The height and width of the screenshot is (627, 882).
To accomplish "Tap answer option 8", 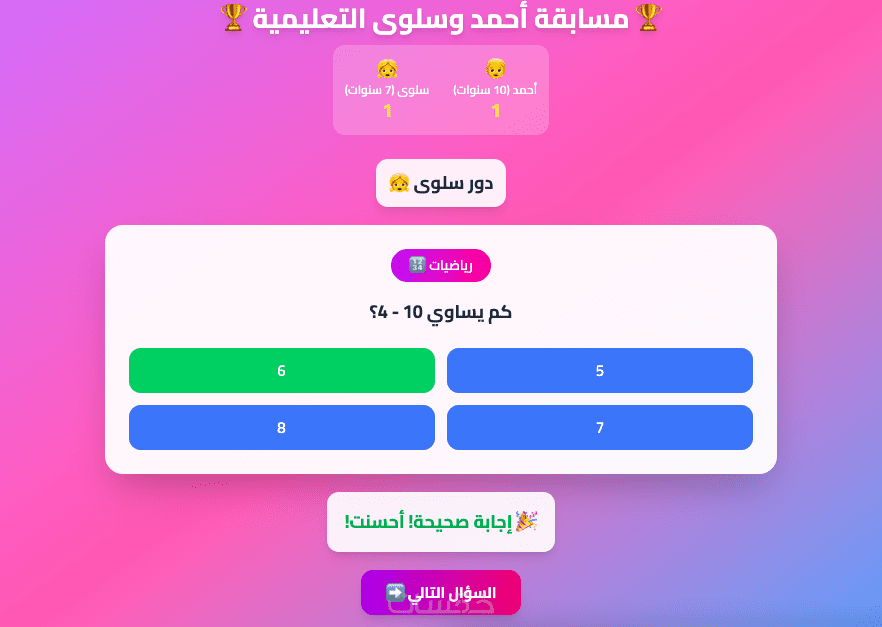I will tap(281, 427).
